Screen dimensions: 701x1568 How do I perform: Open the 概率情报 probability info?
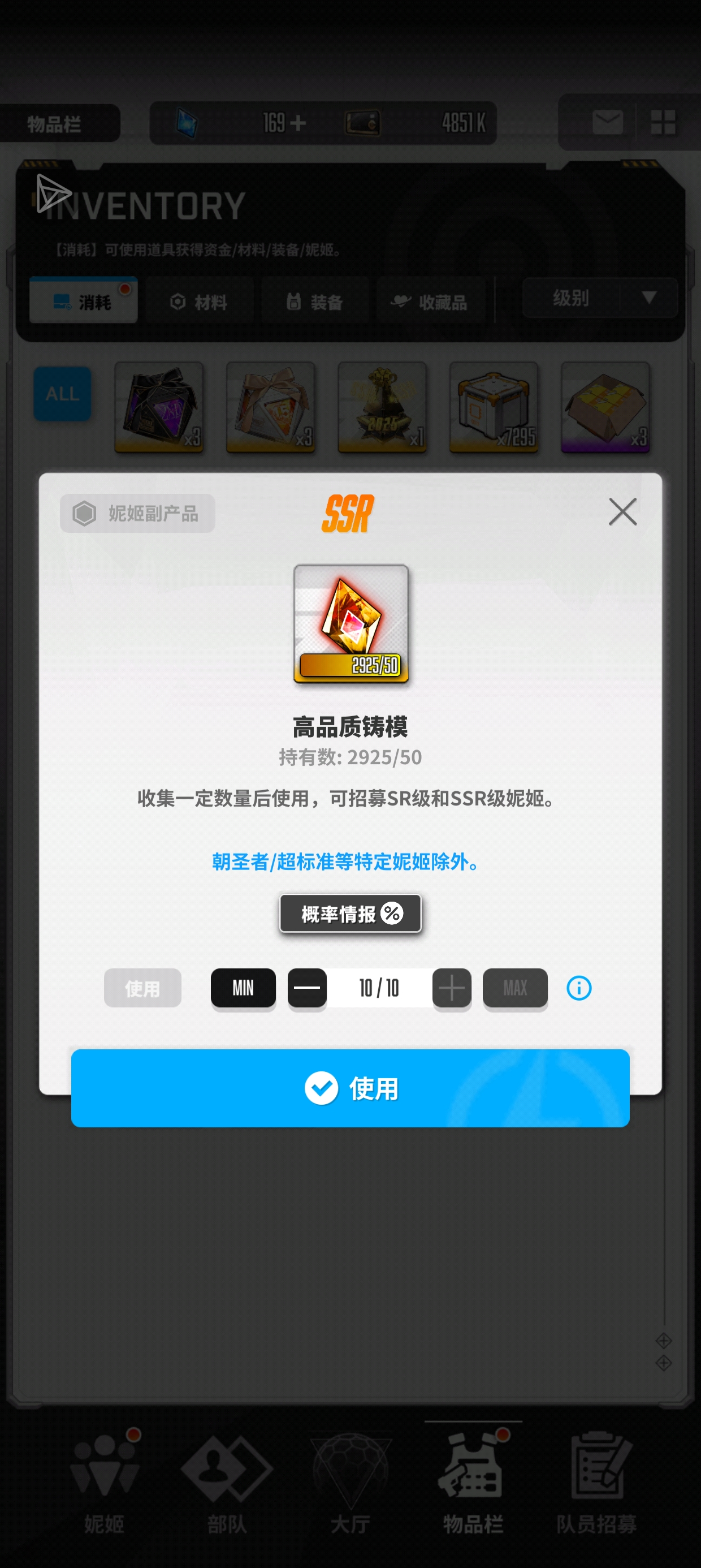tap(350, 913)
